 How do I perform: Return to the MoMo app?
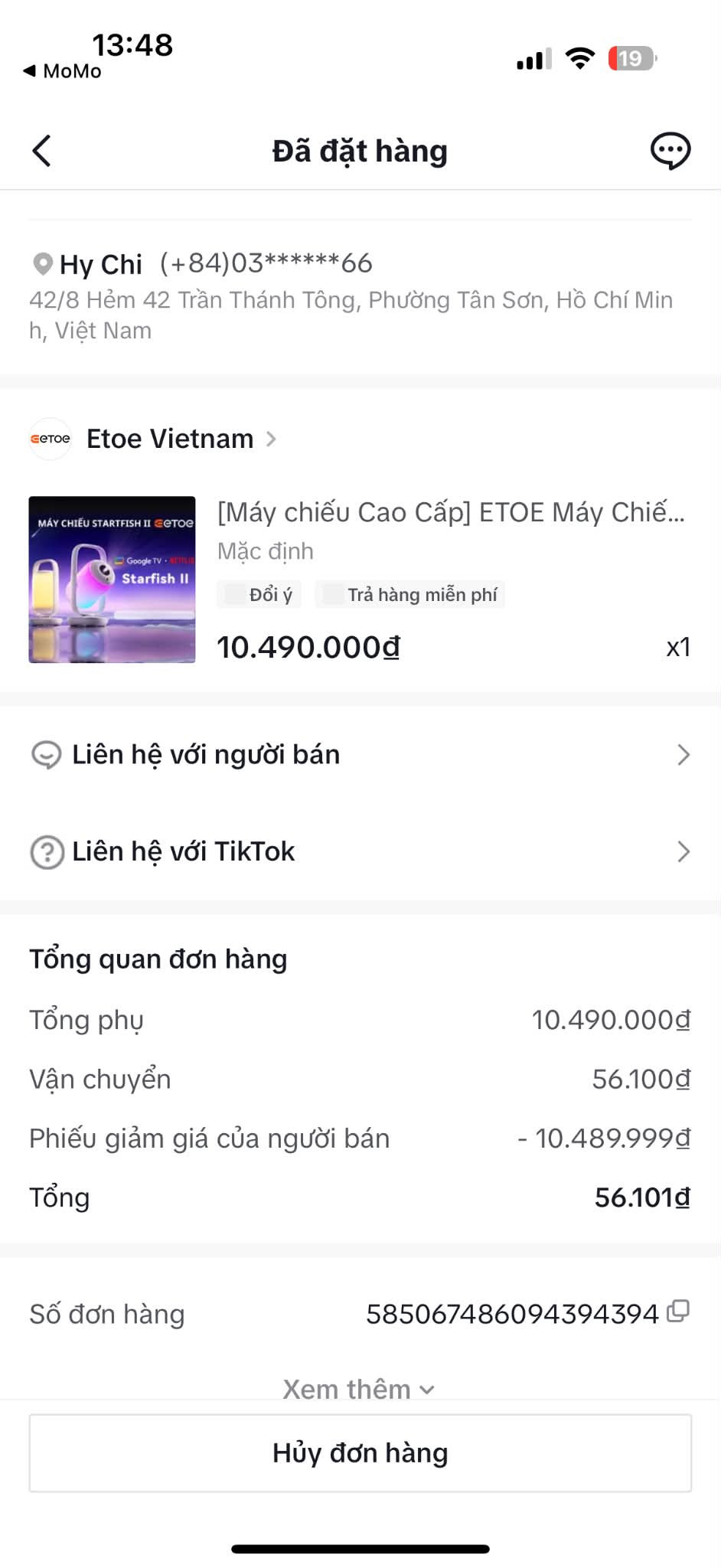pyautogui.click(x=63, y=71)
